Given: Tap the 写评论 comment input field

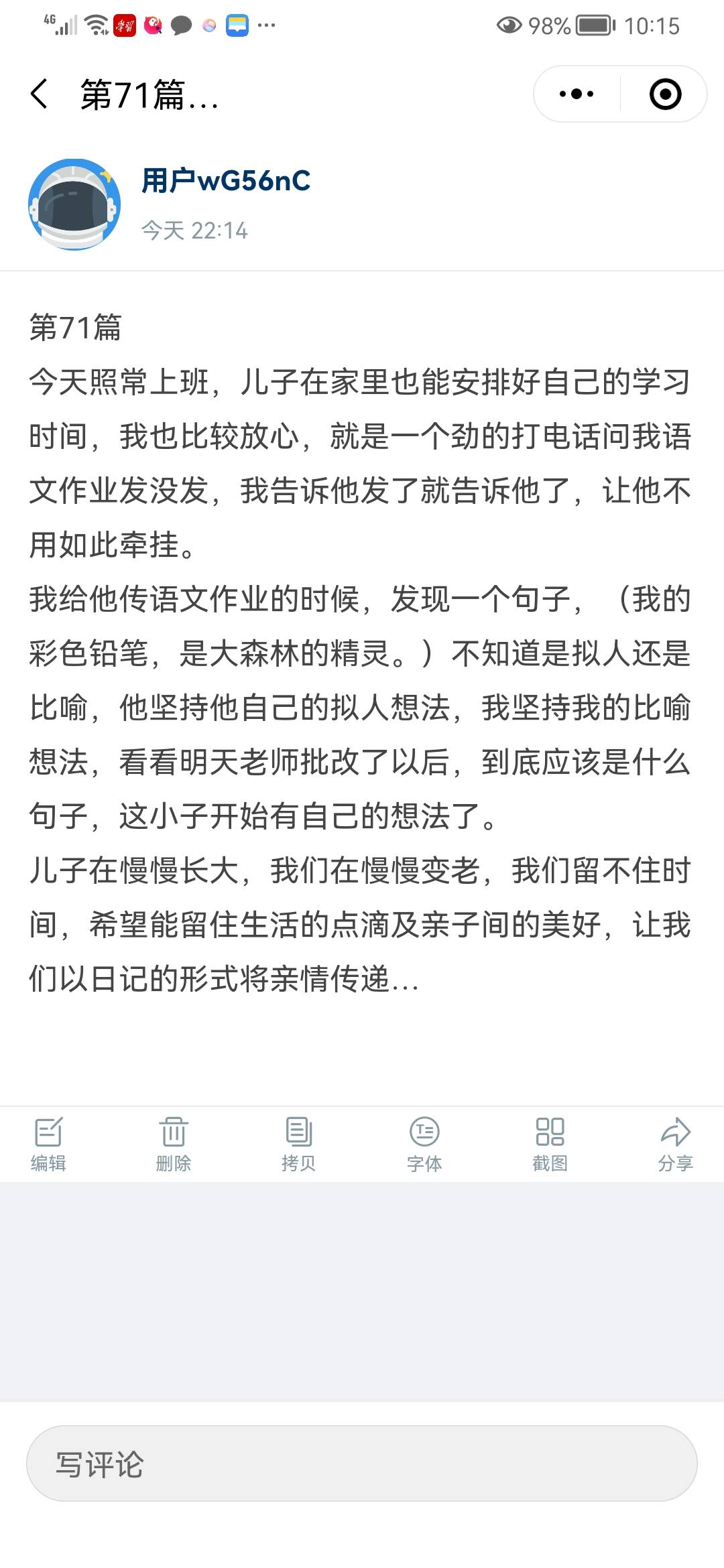Looking at the screenshot, I should point(362,1465).
